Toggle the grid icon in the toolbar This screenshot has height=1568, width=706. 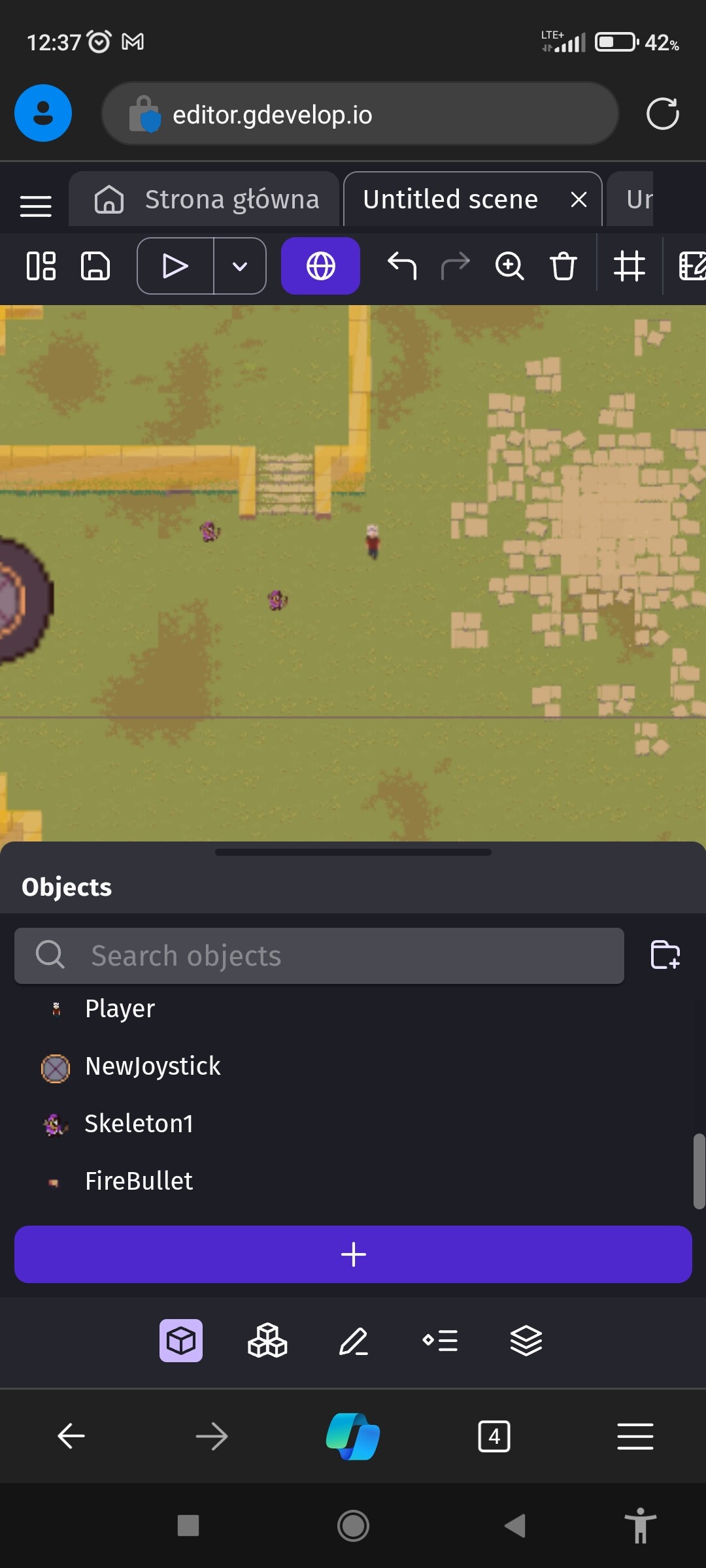point(630,267)
